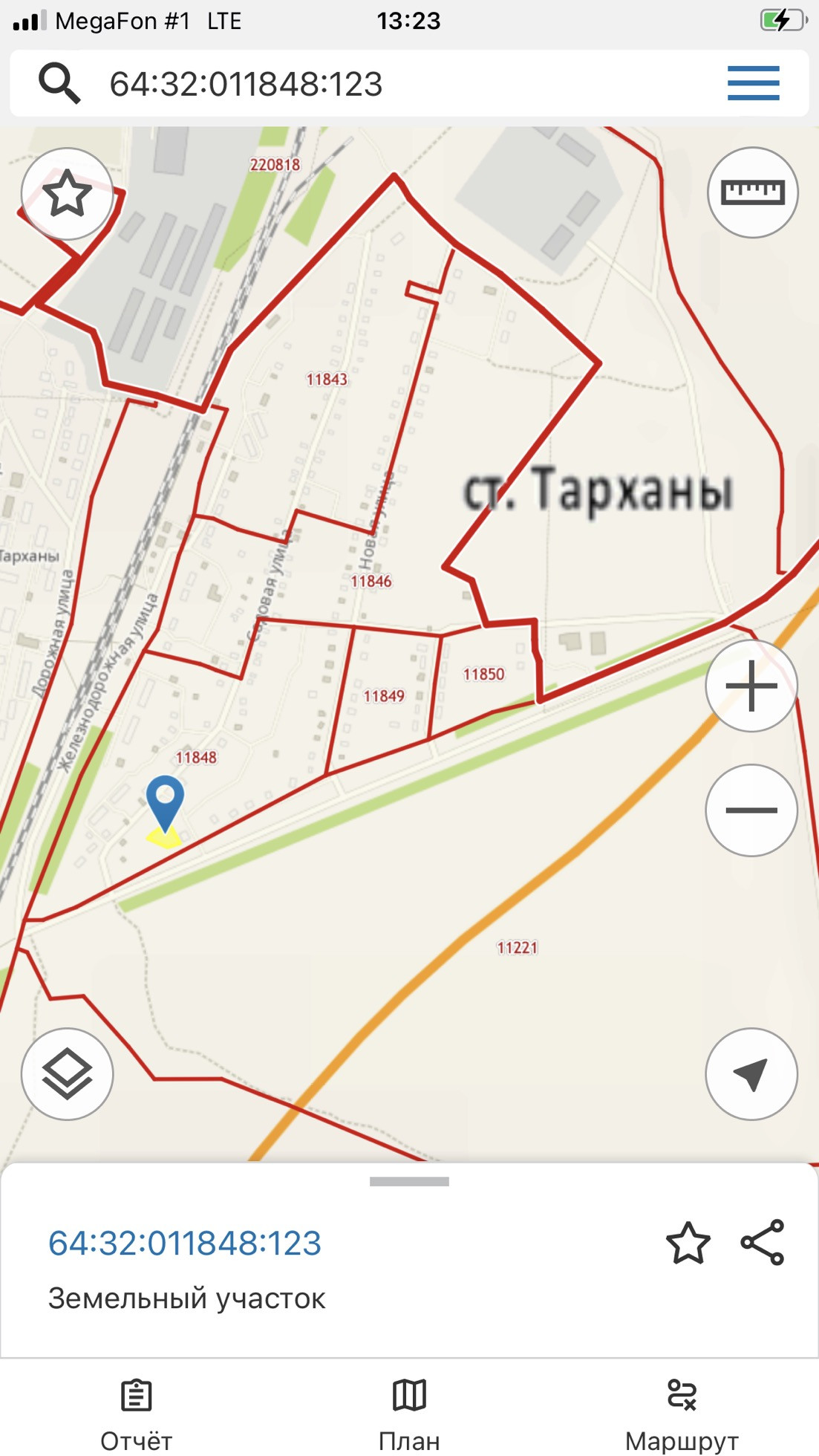Activate the ruler measurement tool
The image size is (819, 1456).
pyautogui.click(x=752, y=192)
